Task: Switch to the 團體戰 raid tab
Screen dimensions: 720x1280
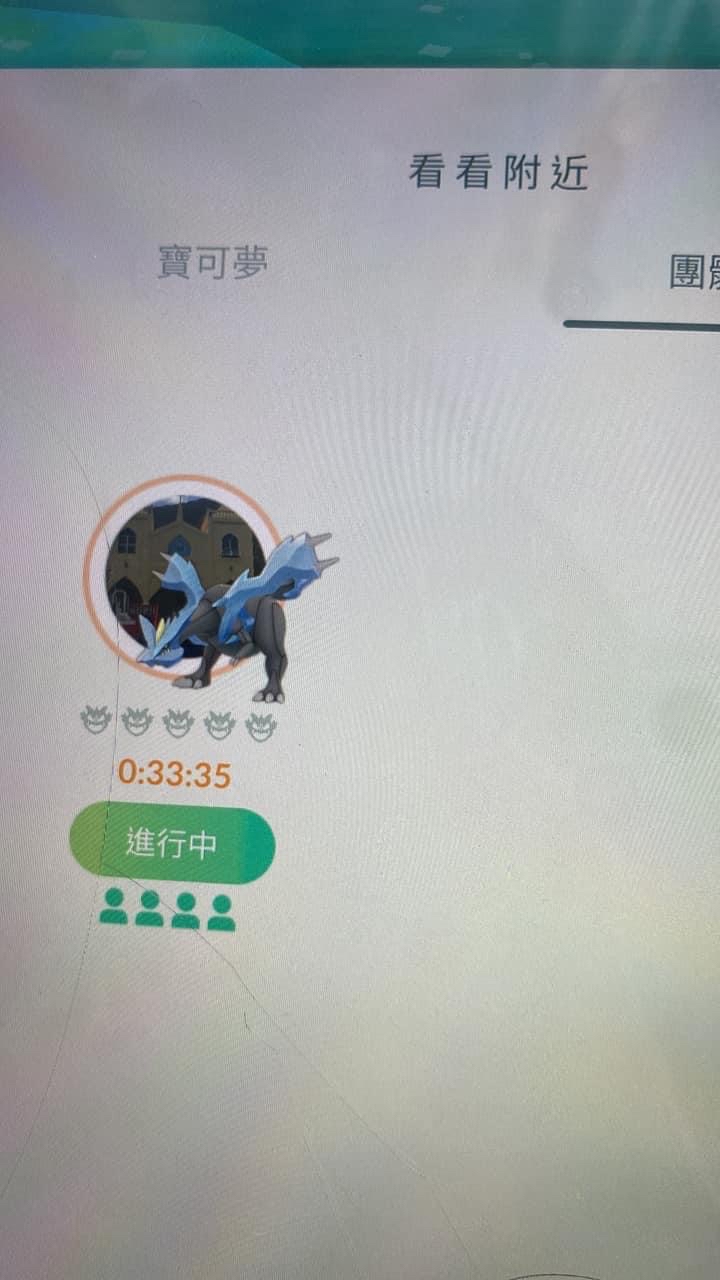Action: pyautogui.click(x=693, y=271)
